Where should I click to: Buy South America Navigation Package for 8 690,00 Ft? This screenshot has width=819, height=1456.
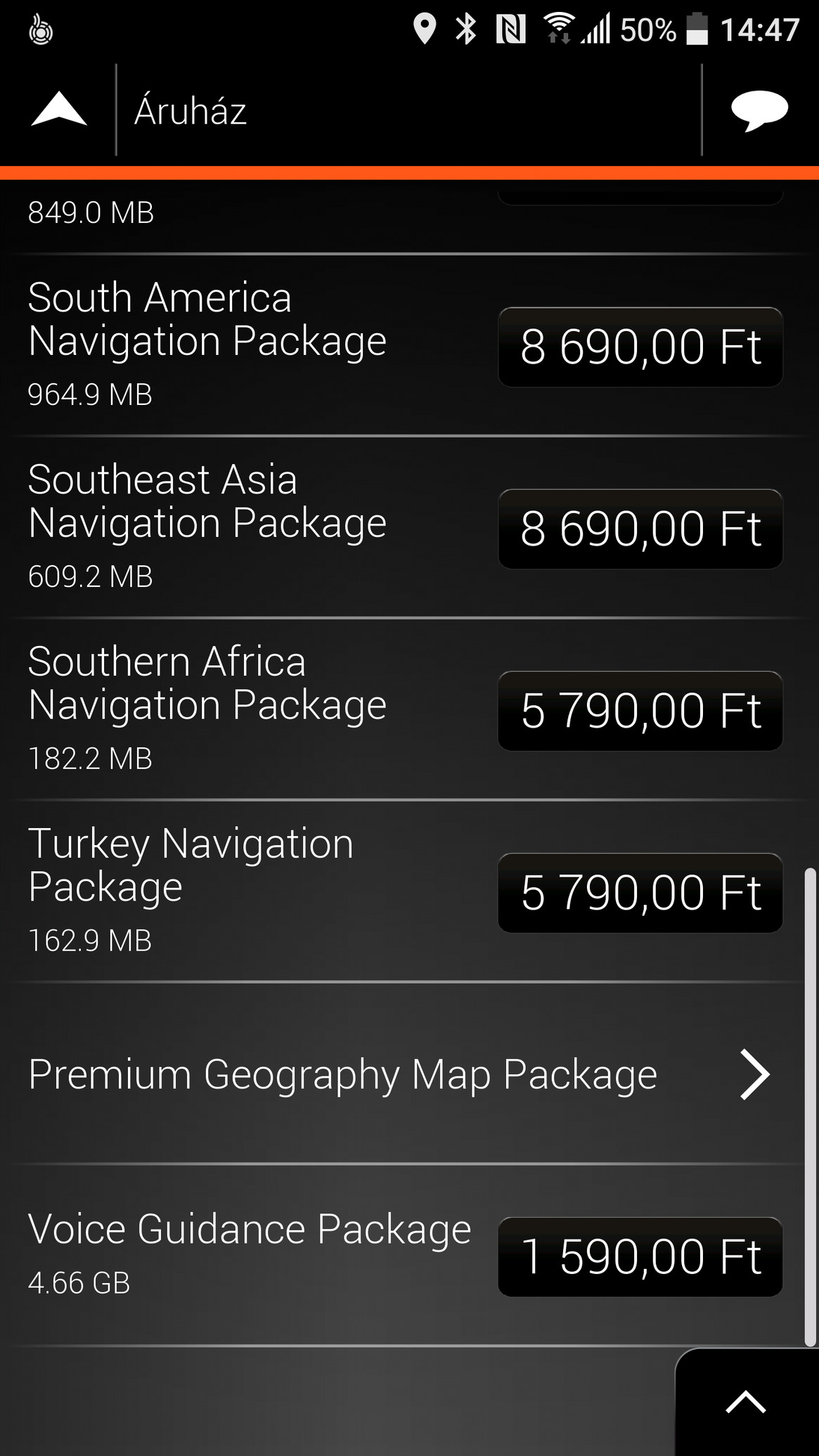coord(640,347)
